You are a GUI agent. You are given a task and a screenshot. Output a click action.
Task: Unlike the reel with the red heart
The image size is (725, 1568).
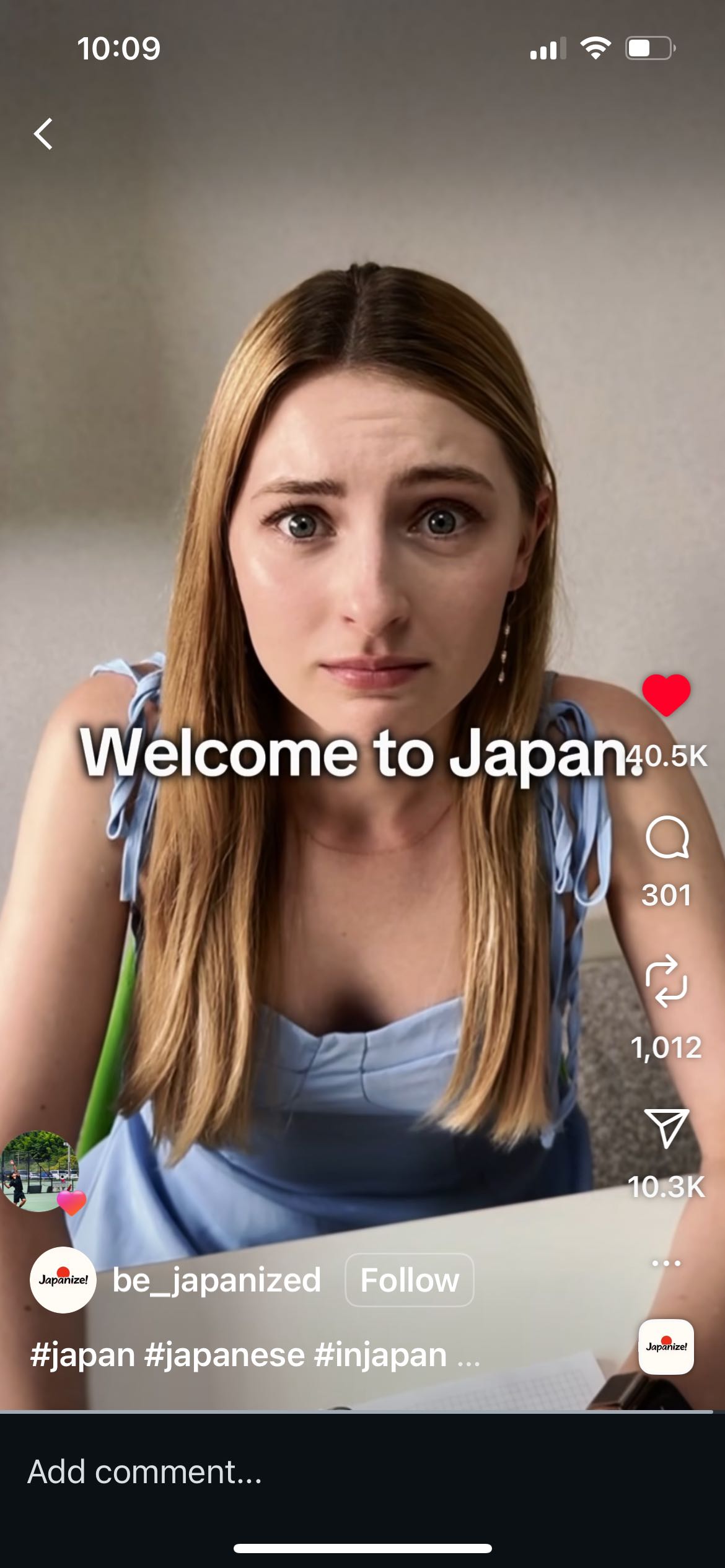coord(666,695)
